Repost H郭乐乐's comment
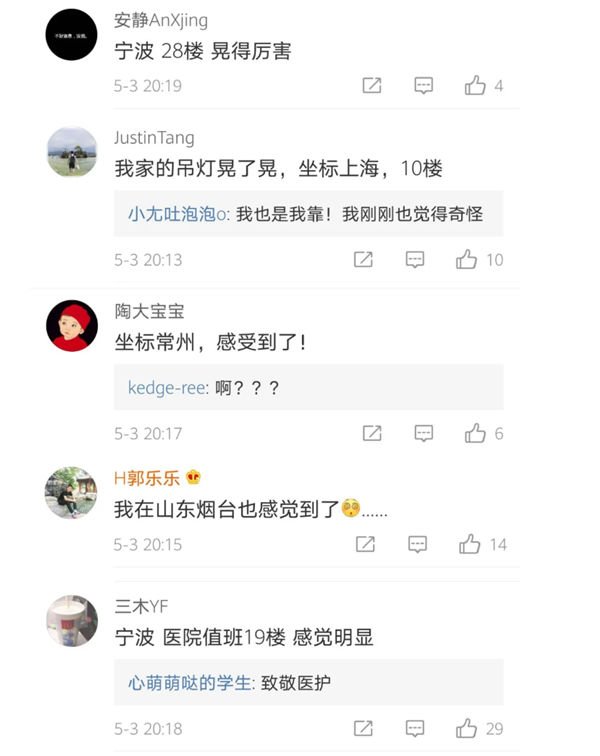 366,545
